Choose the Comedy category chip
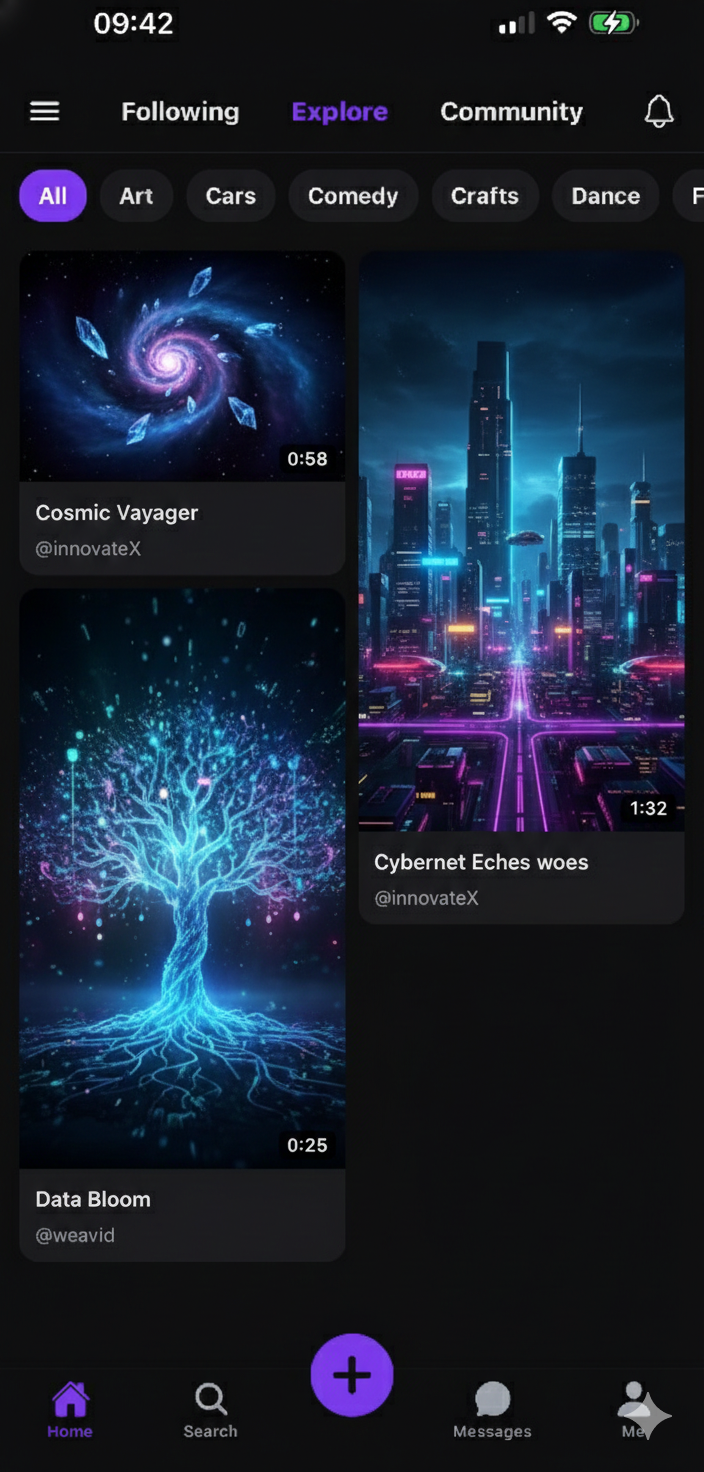 (353, 196)
